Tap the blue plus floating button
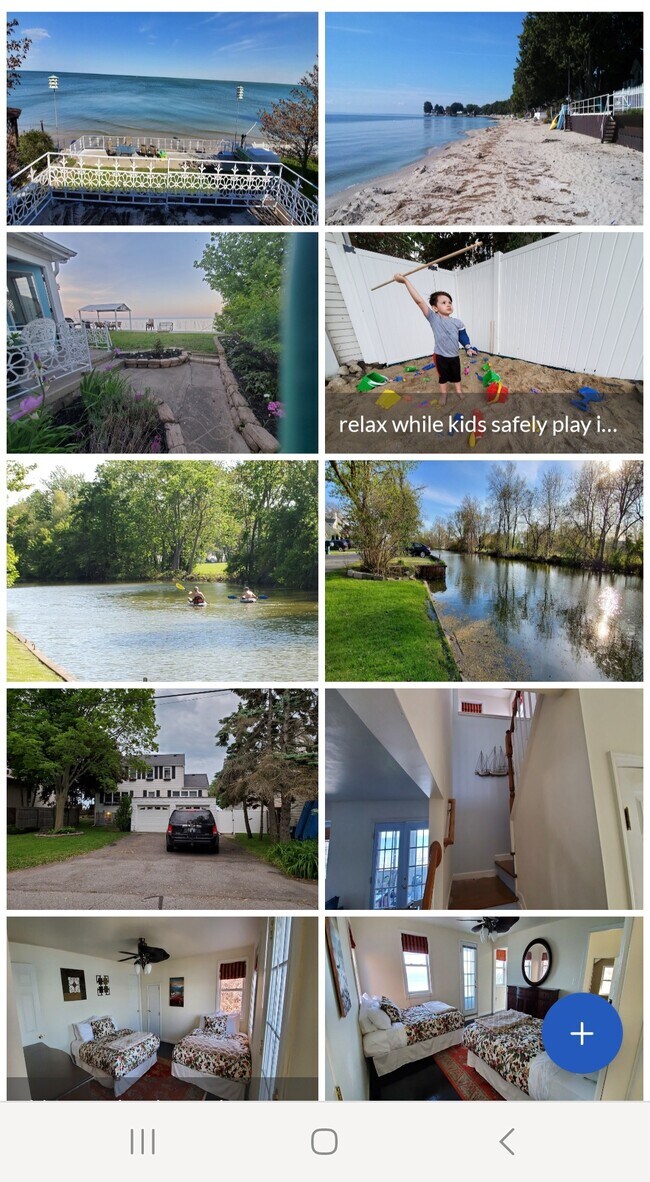 pos(582,1033)
